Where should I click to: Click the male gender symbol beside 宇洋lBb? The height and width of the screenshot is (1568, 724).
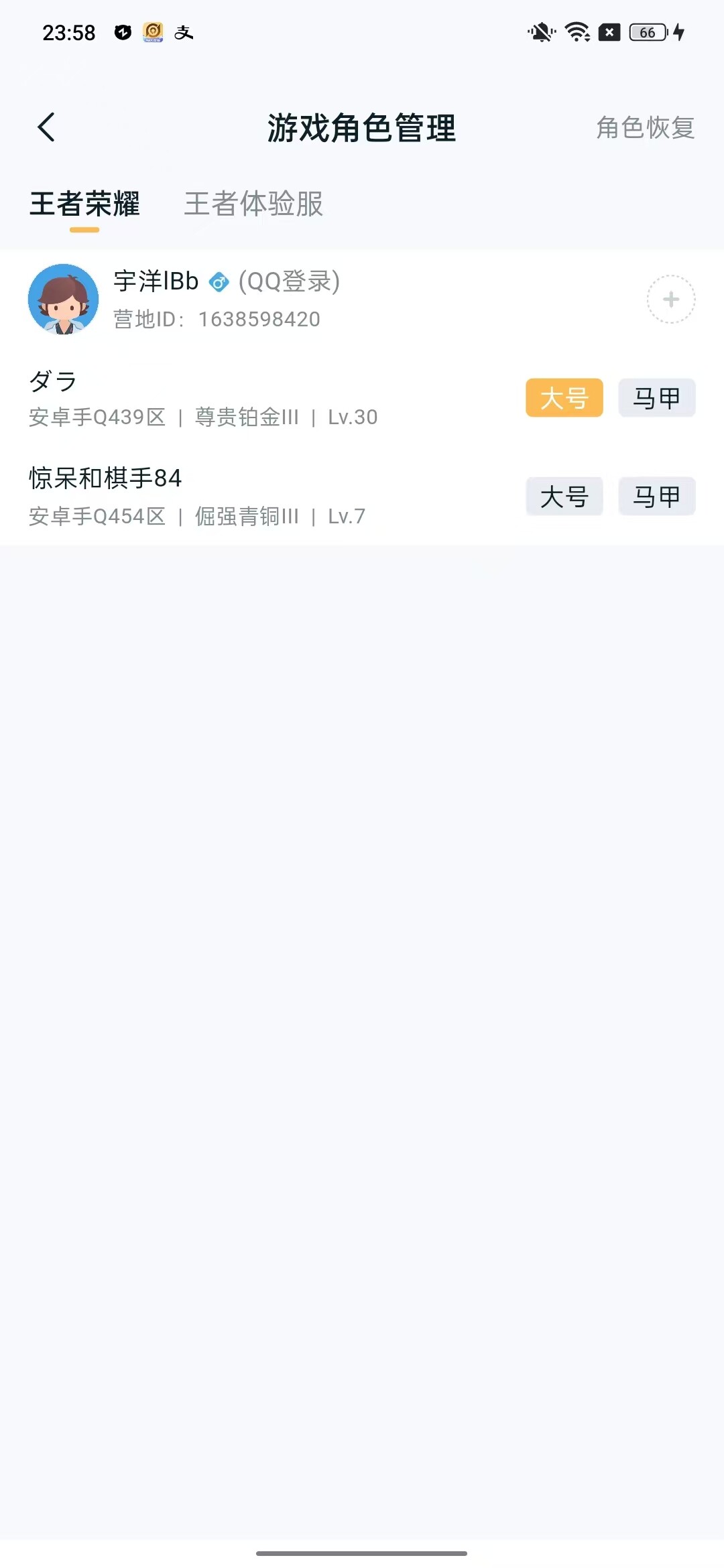click(219, 281)
